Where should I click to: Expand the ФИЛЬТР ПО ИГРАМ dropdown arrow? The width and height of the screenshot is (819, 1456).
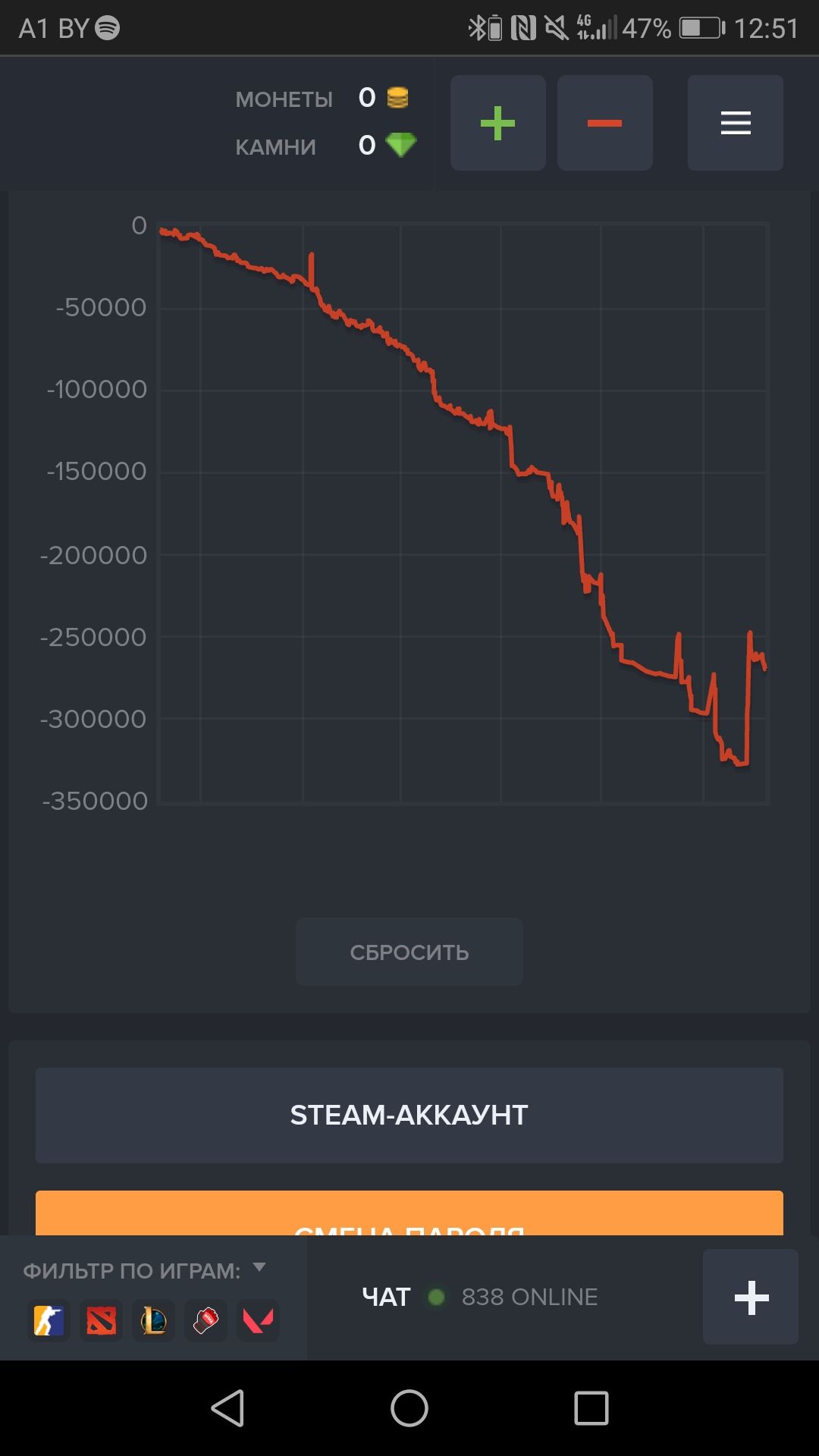(x=259, y=1267)
